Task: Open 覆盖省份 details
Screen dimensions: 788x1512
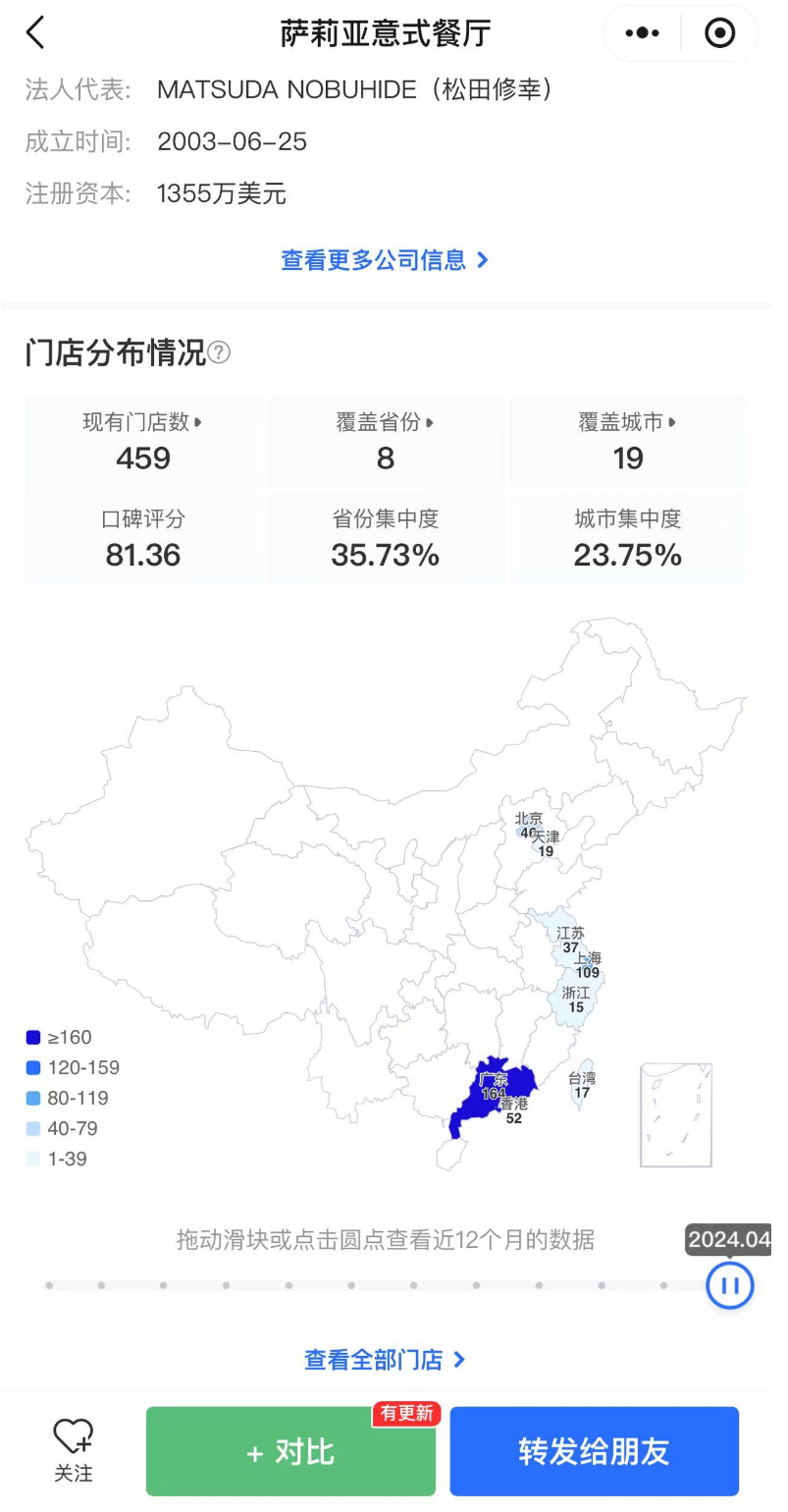Action: [x=386, y=441]
